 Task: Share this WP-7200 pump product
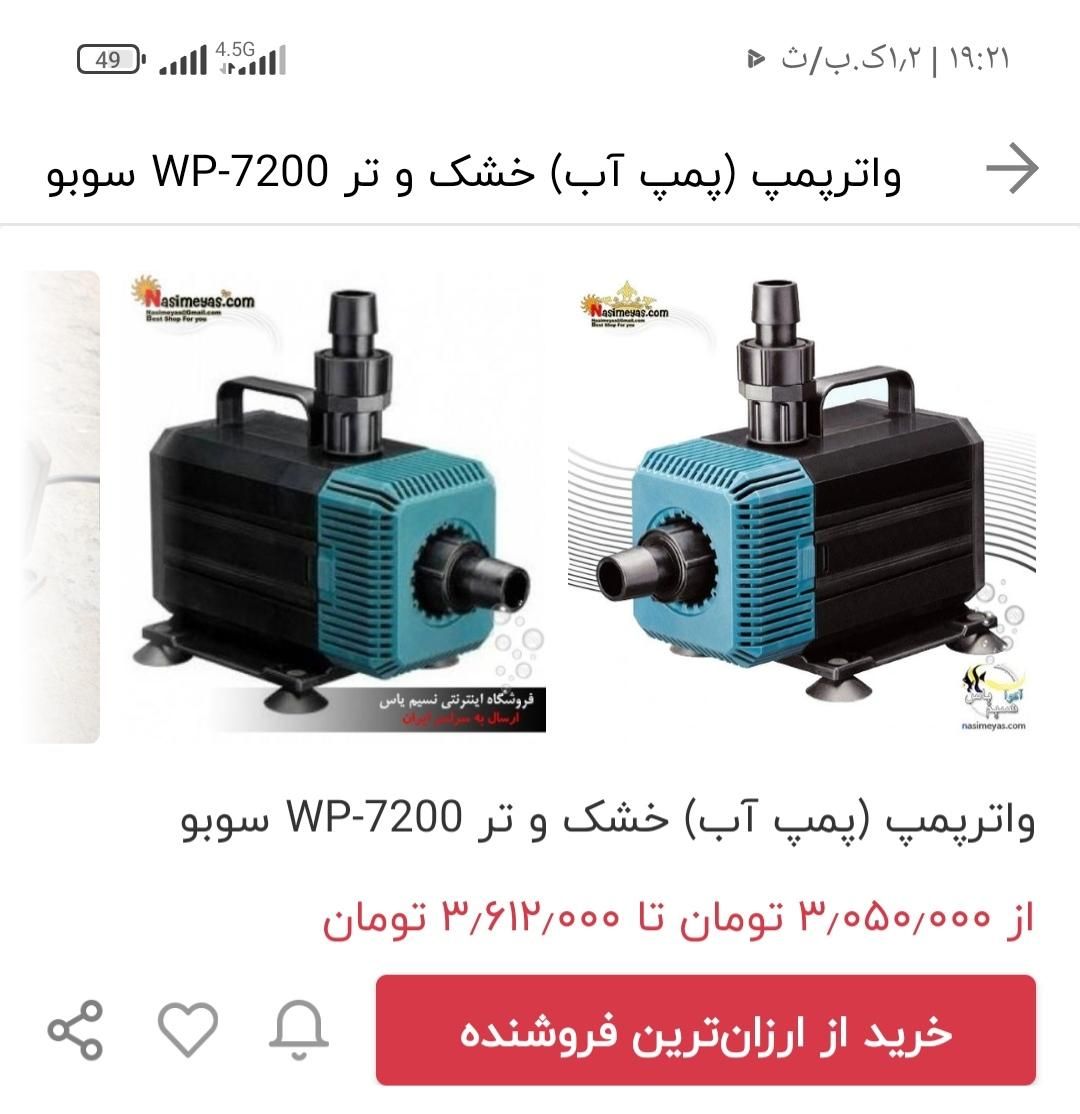click(x=77, y=1029)
